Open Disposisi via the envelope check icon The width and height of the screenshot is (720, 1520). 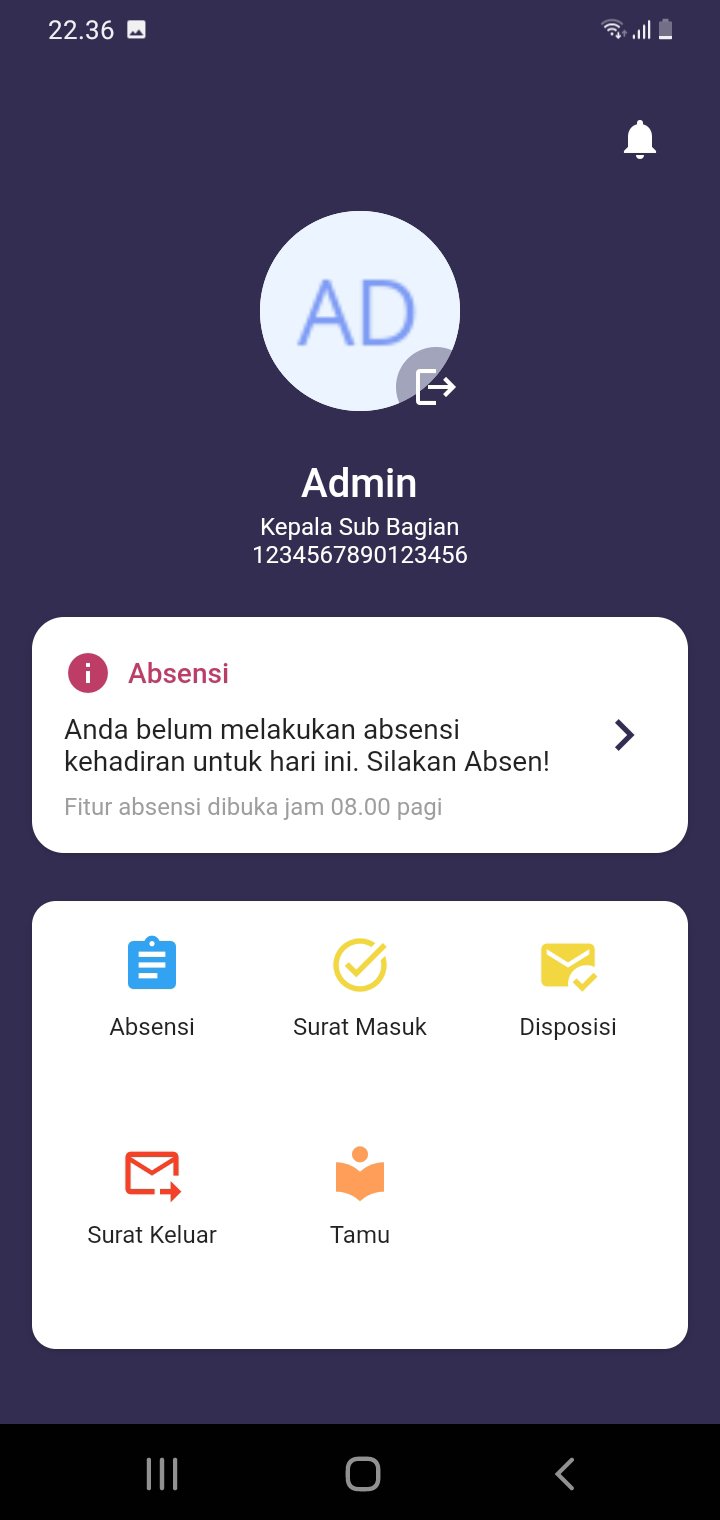[x=567, y=963]
